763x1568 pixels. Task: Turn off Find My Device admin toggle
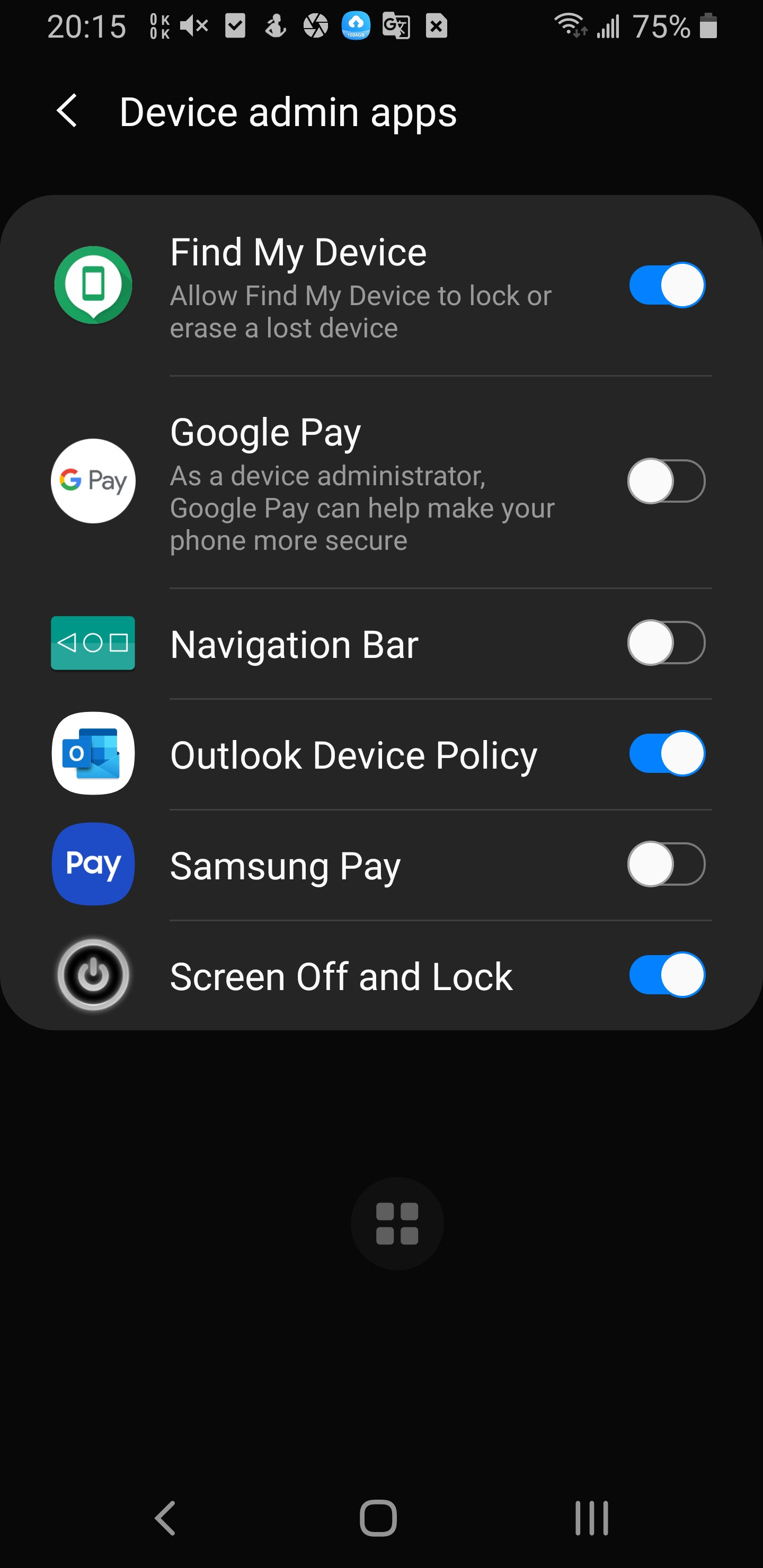tap(666, 285)
